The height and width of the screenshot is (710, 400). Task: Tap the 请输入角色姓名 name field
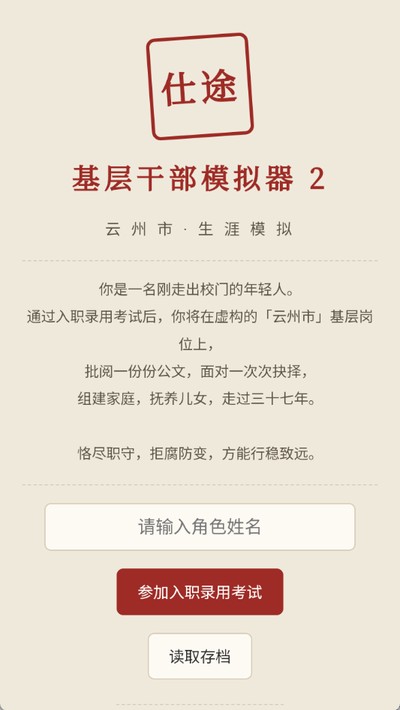200,527
